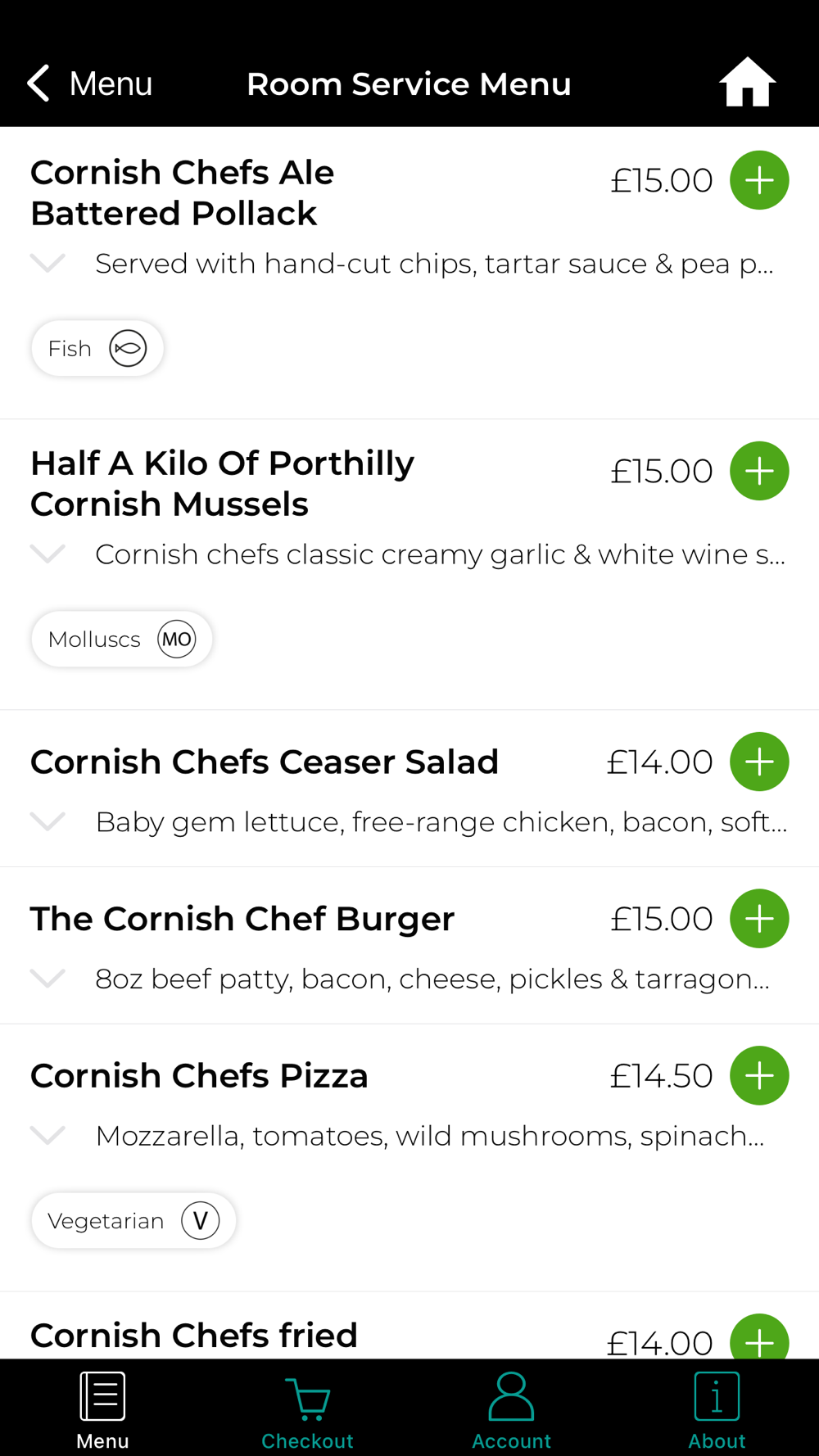Add Cornish Chefs fried item
Image resolution: width=819 pixels, height=1456 pixels.
click(759, 1338)
